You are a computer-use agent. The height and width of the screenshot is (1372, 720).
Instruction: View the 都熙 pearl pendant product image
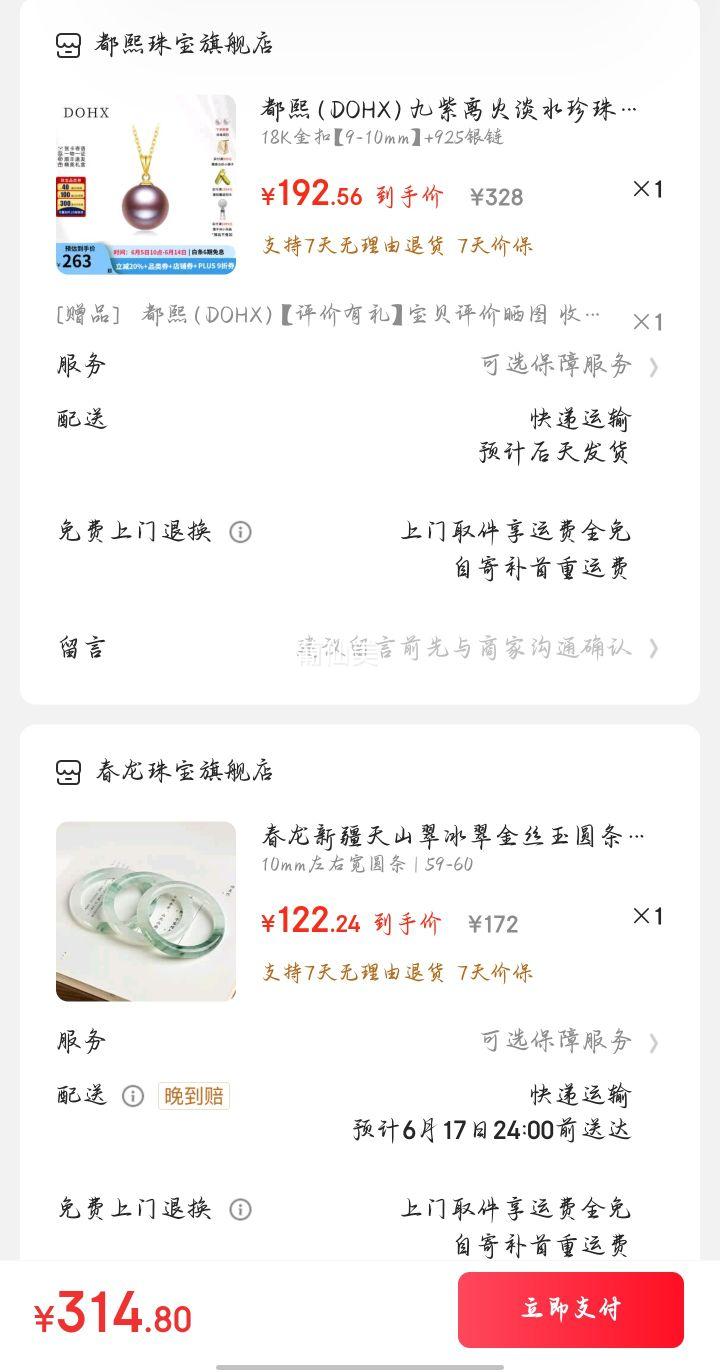coord(146,184)
